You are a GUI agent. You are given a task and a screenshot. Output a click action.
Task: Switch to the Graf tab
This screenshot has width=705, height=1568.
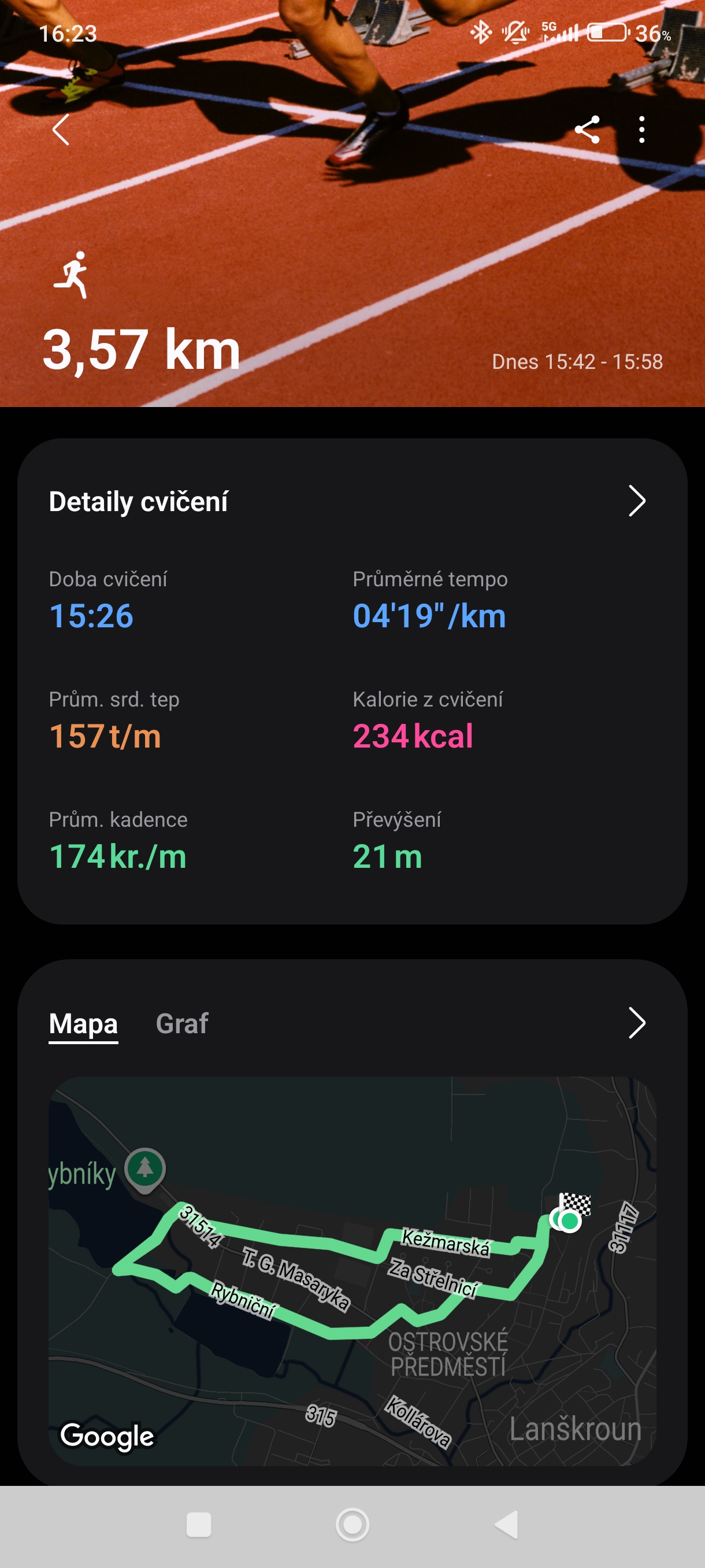182,1023
